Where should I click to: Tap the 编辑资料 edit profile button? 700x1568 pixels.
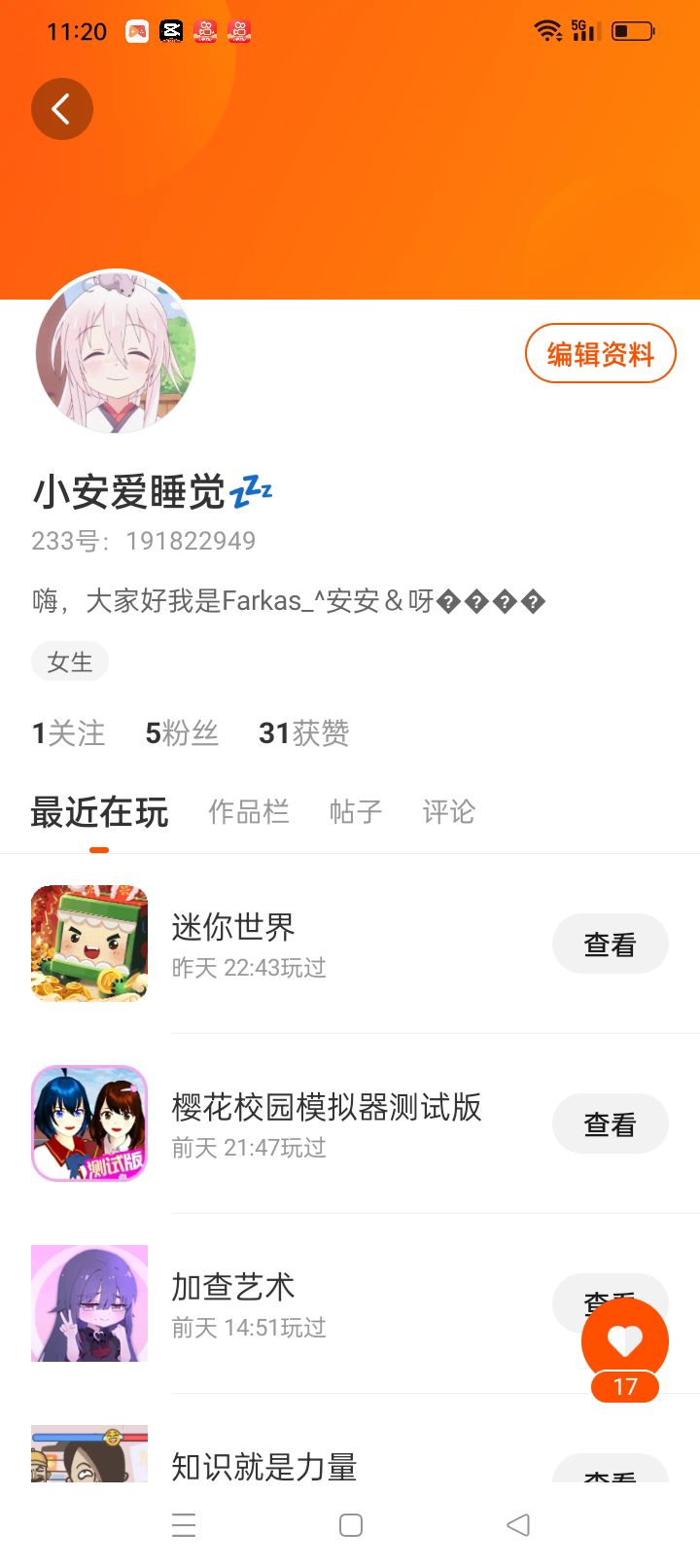pyautogui.click(x=600, y=354)
